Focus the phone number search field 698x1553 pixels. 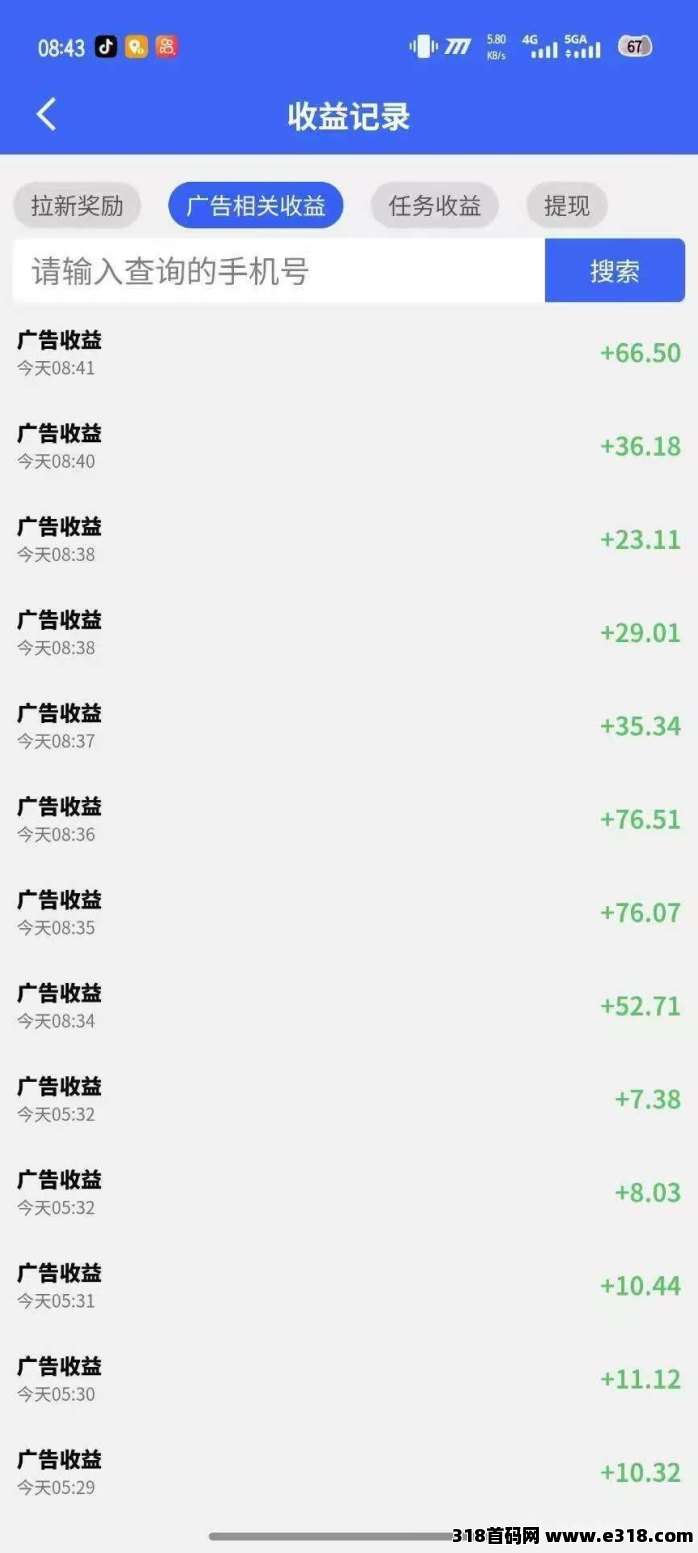[278, 271]
